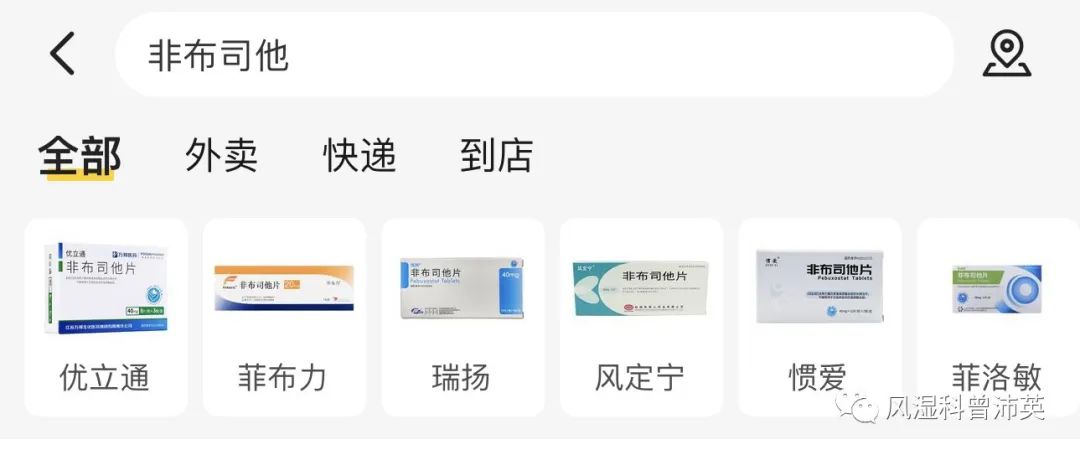Open the location pin icon
1080x455 pixels.
click(1006, 54)
